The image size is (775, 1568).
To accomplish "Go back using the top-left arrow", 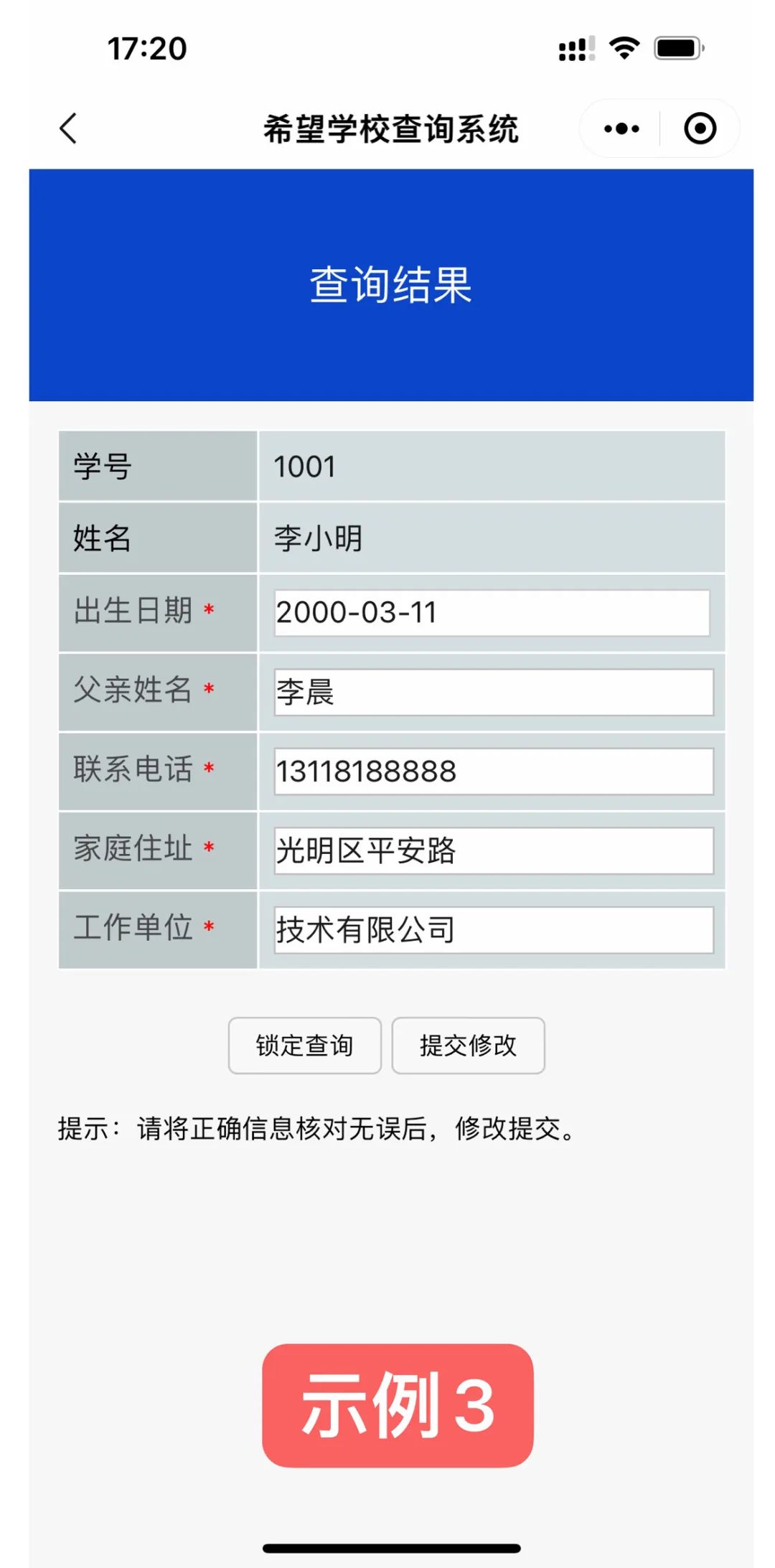I will [x=68, y=129].
